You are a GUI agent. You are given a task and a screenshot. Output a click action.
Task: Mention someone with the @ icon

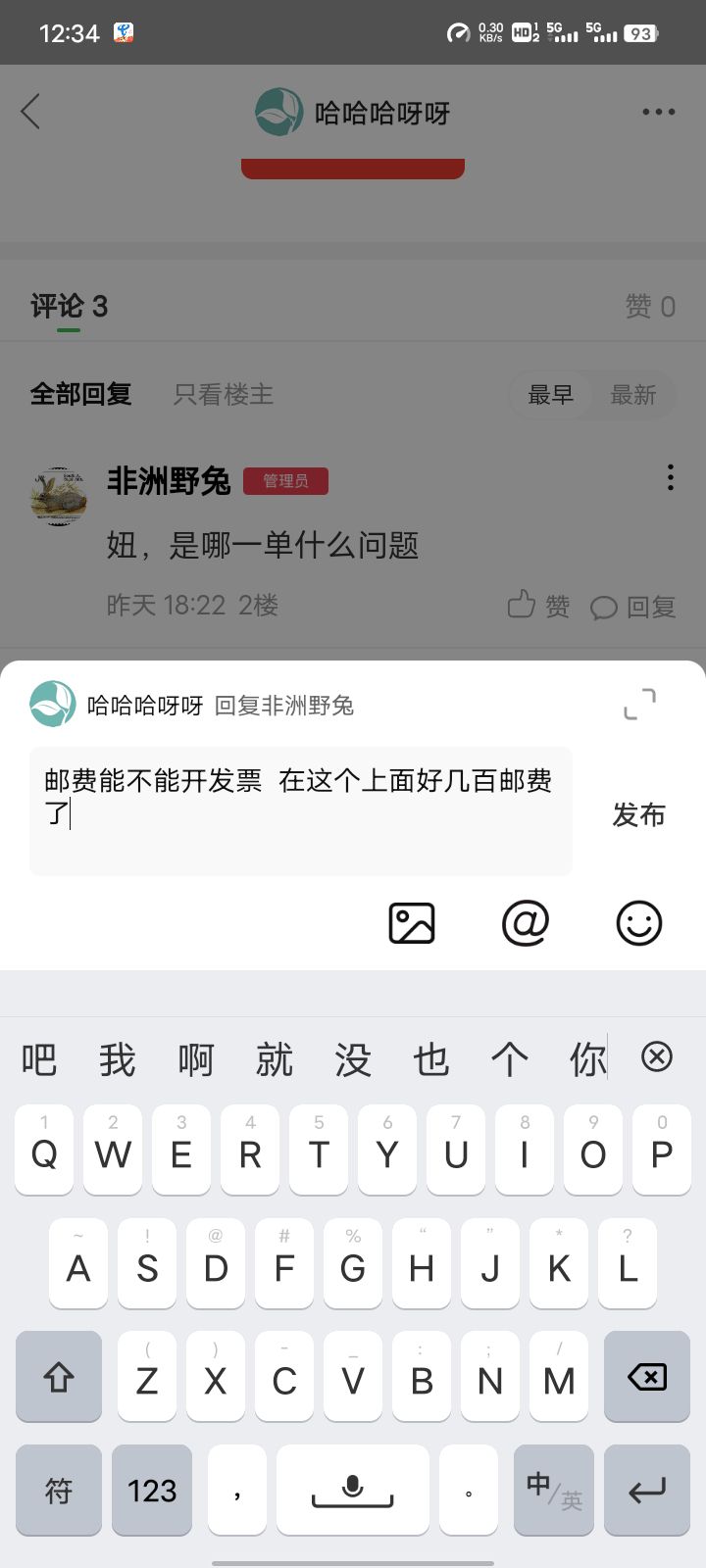526,923
